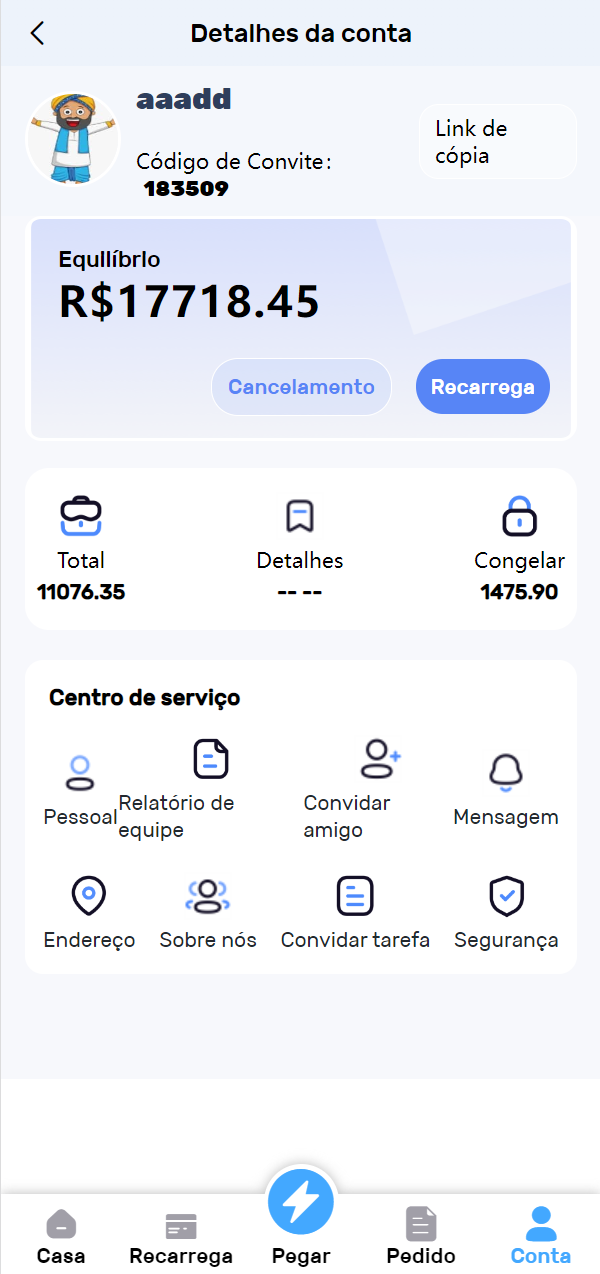Open the Mensagem bell

coord(506,790)
